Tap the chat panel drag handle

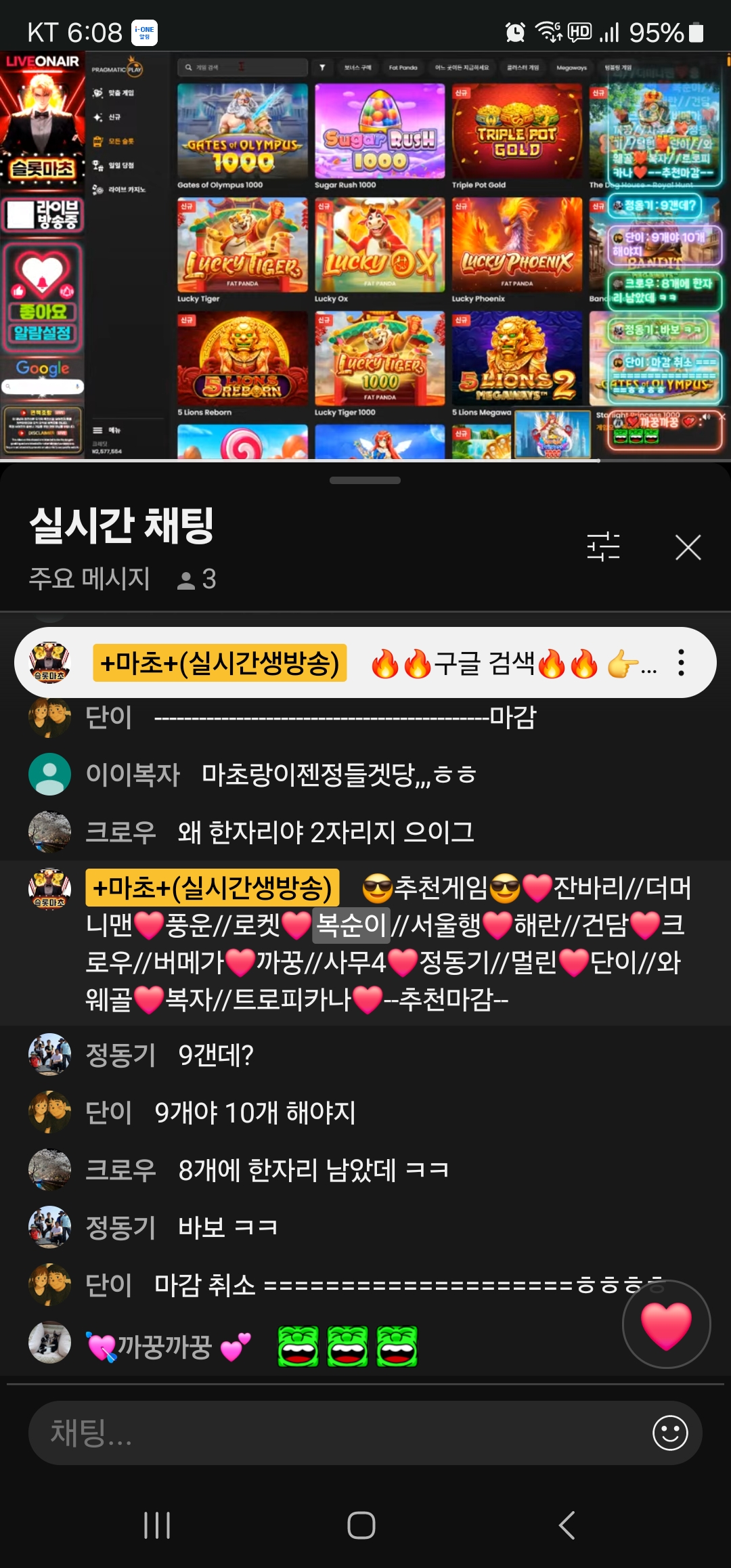(x=365, y=481)
